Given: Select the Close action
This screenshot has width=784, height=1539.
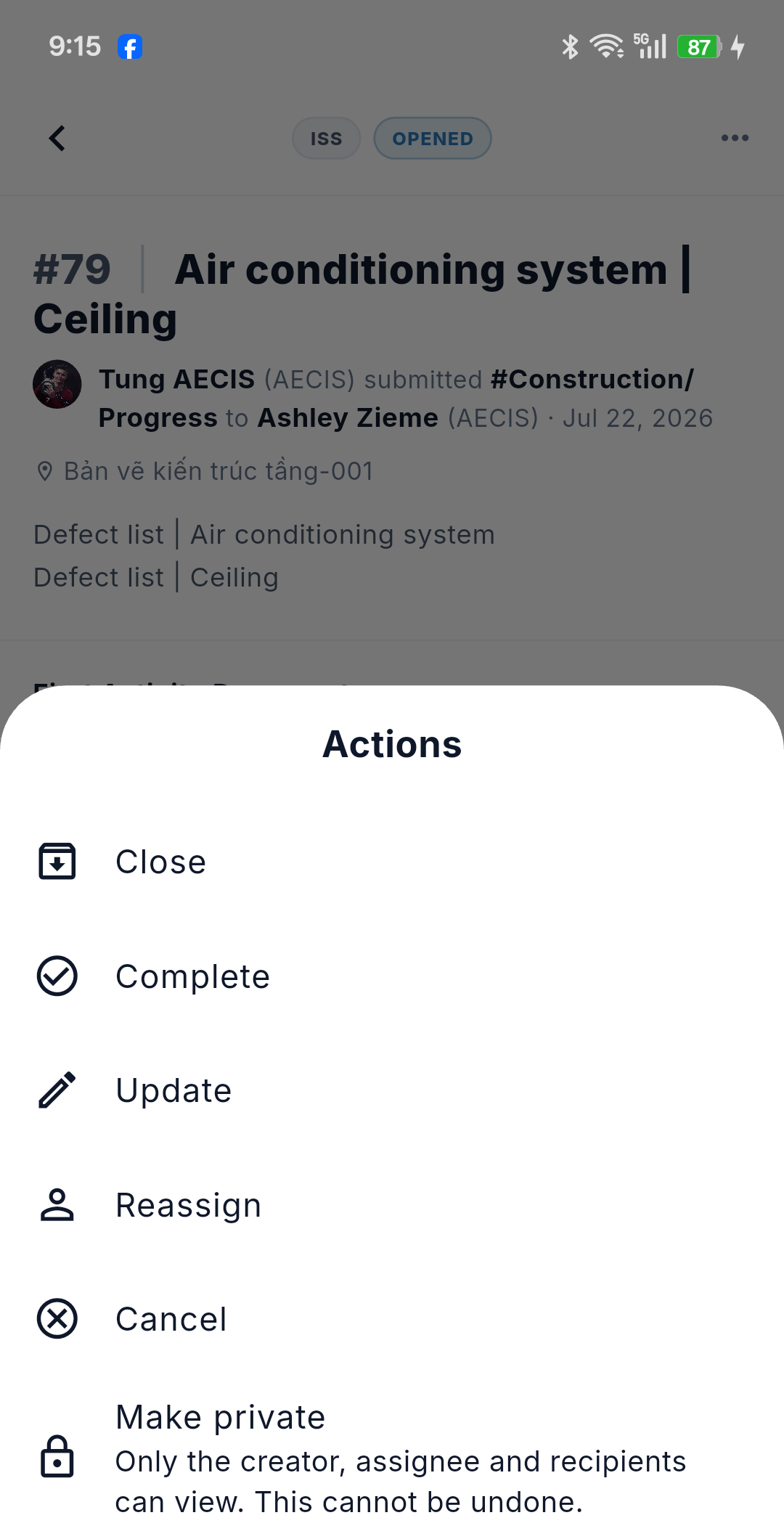Looking at the screenshot, I should 392,862.
